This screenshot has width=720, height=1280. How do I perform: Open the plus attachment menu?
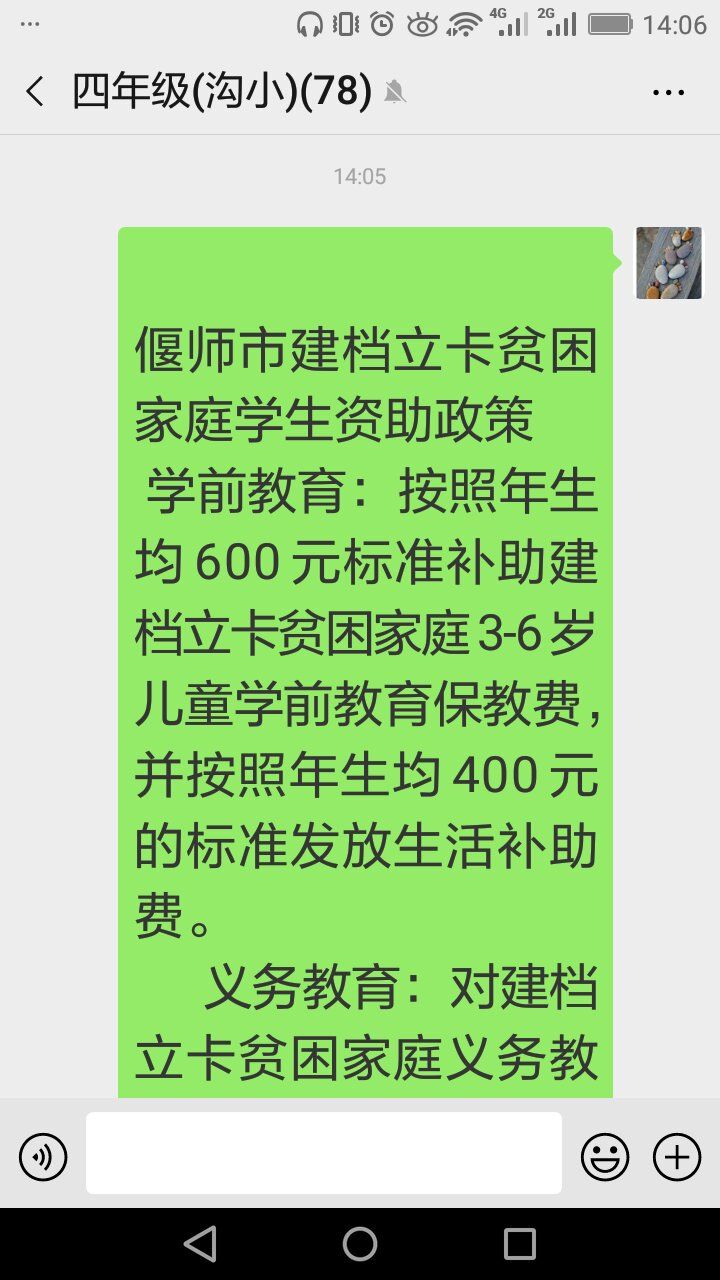[677, 1157]
